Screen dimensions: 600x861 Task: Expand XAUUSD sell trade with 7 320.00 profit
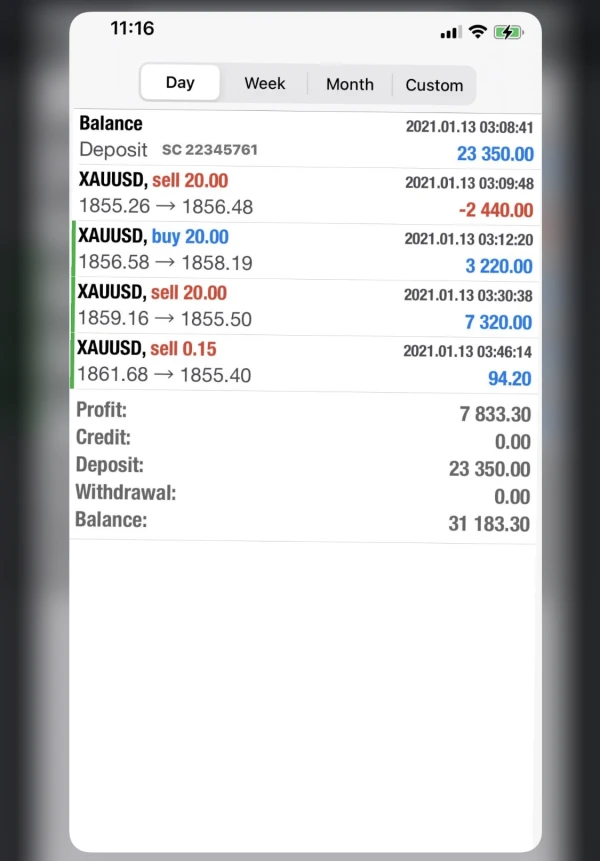click(x=305, y=307)
